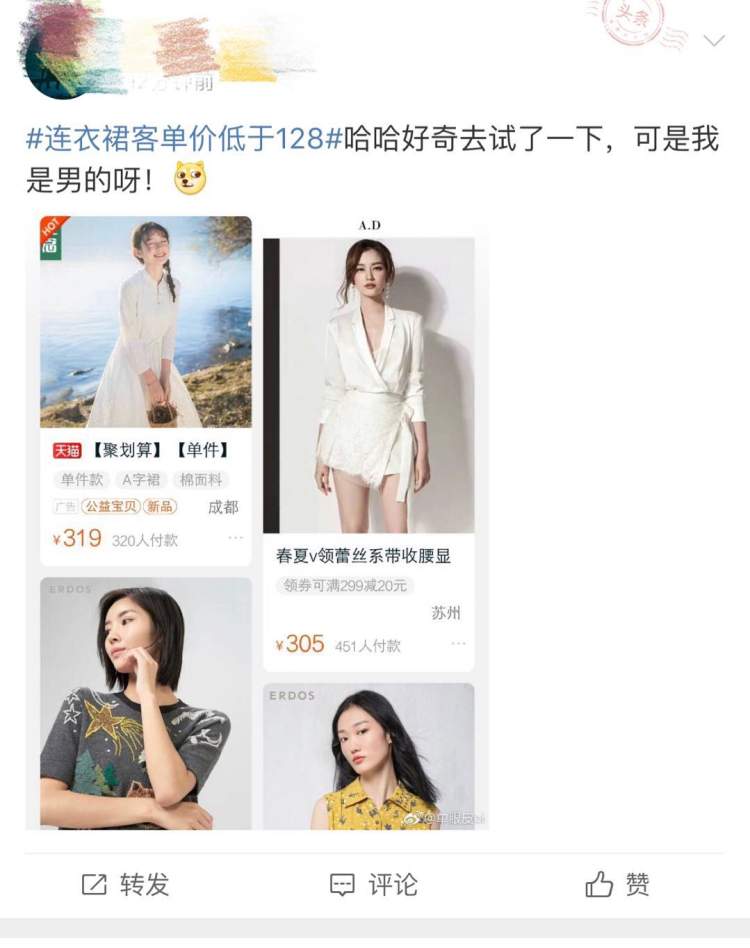The width and height of the screenshot is (750, 948).
Task: Repost this post with 转发
Action: tap(125, 884)
